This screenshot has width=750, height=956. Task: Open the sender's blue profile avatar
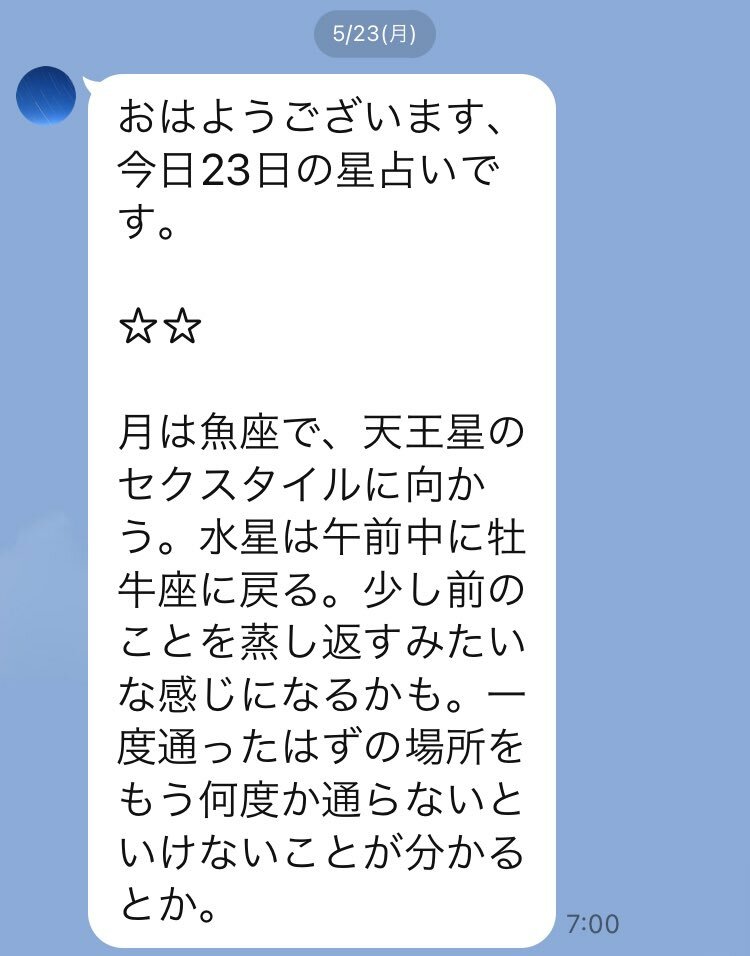47,95
